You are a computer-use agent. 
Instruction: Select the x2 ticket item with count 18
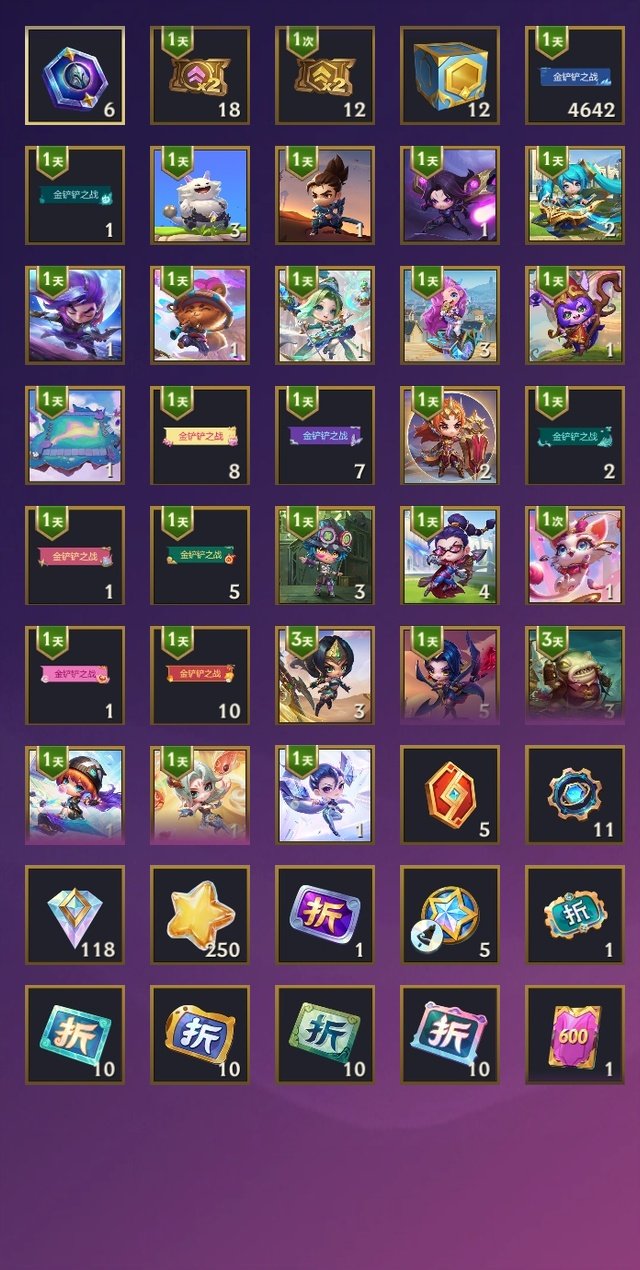pos(200,76)
